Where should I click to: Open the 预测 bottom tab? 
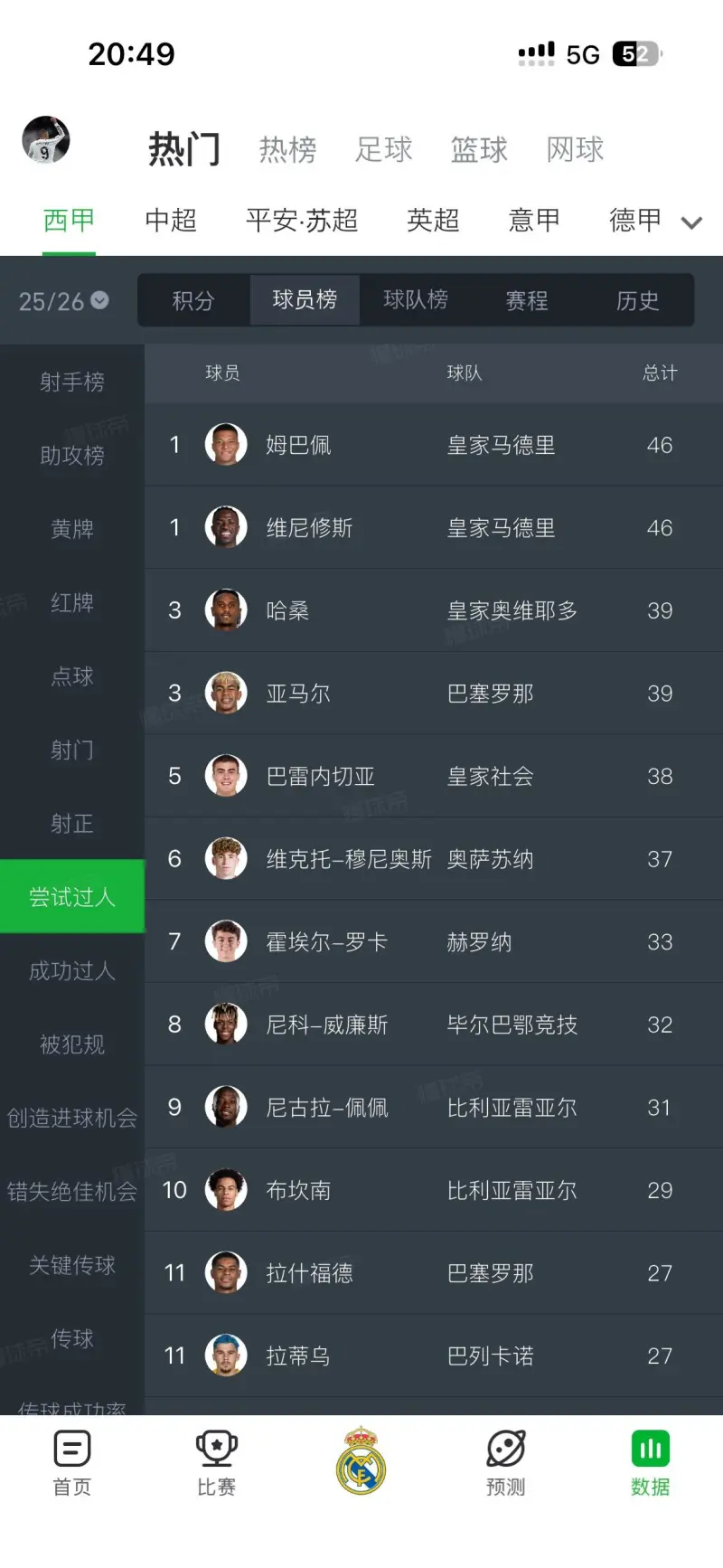pyautogui.click(x=505, y=1463)
